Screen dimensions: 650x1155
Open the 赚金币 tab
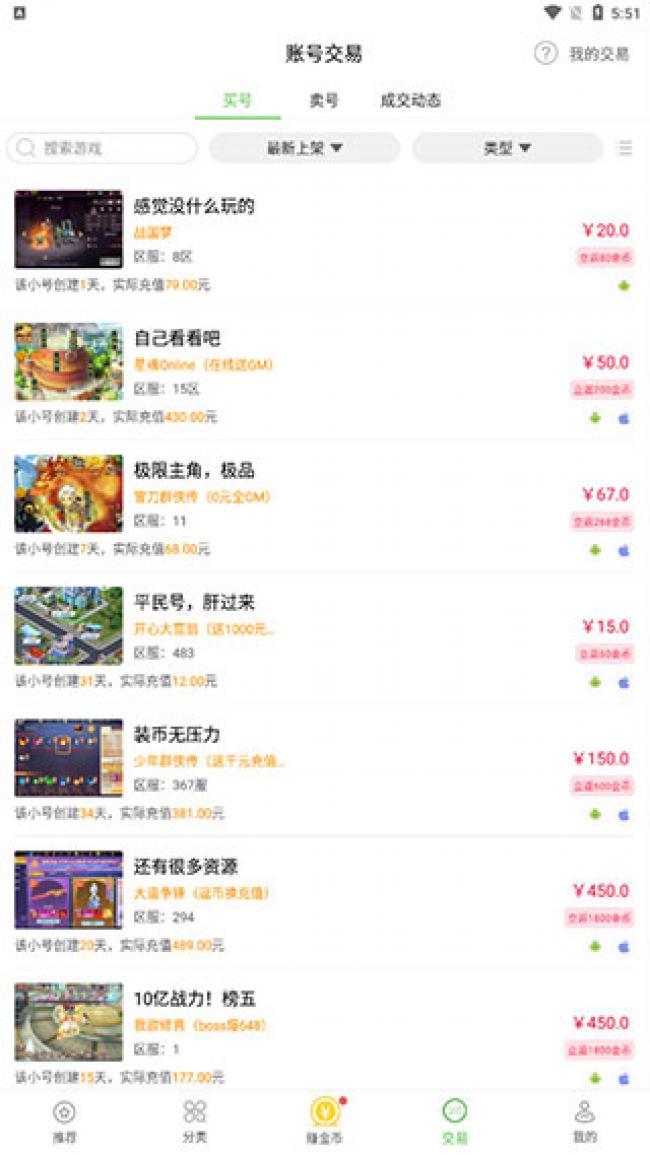[324, 1121]
